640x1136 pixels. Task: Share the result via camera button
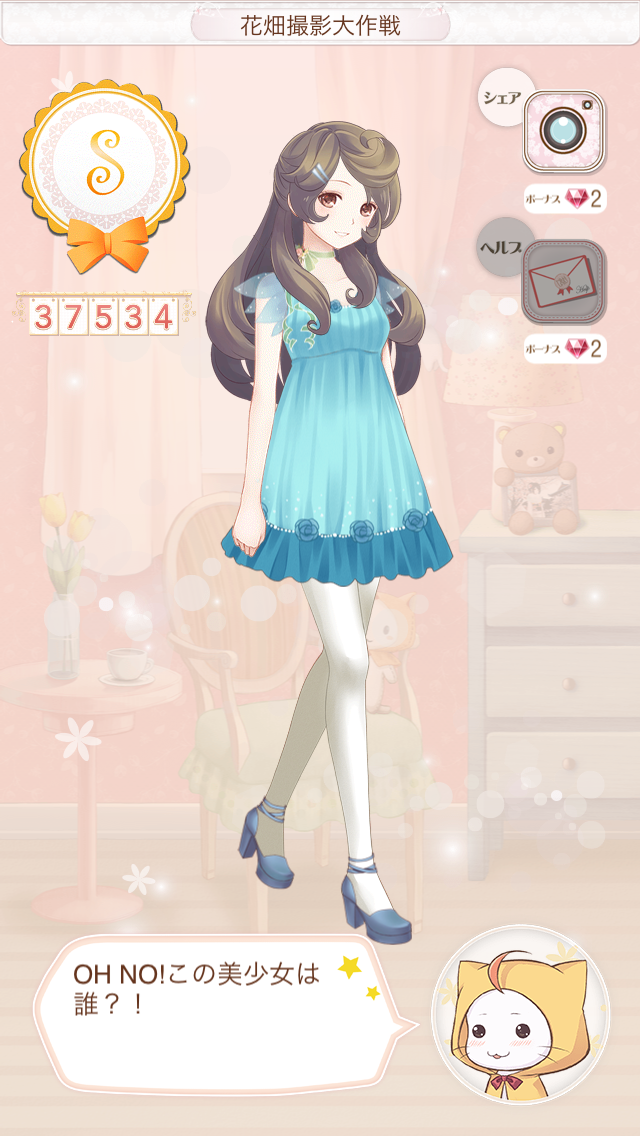tap(564, 132)
